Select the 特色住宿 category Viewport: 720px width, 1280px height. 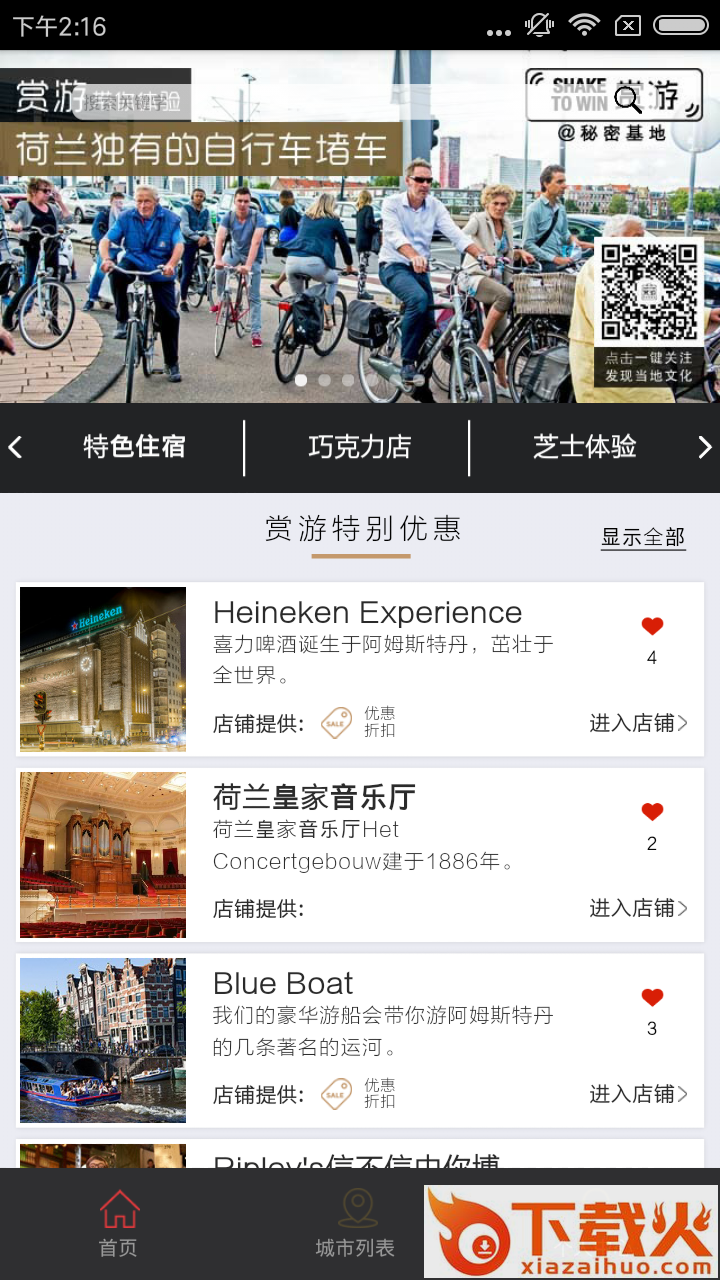tap(134, 447)
